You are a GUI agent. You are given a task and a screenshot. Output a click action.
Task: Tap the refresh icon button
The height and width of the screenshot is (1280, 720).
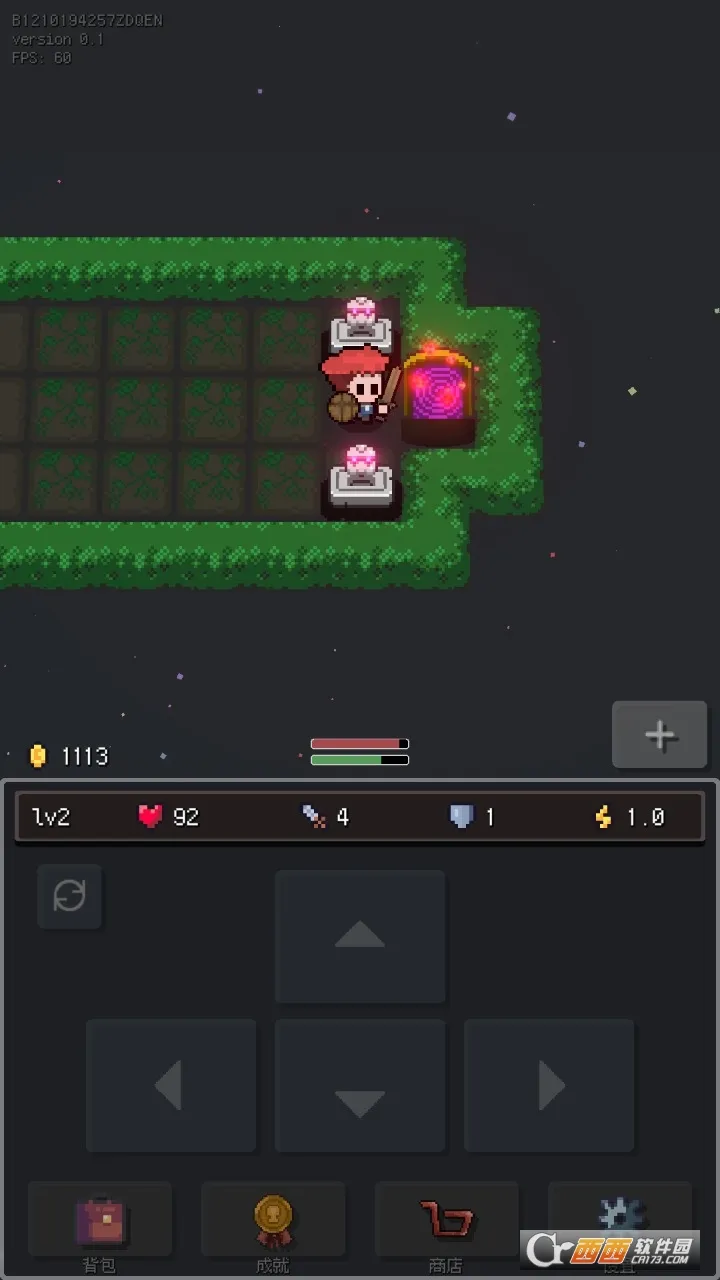70,896
